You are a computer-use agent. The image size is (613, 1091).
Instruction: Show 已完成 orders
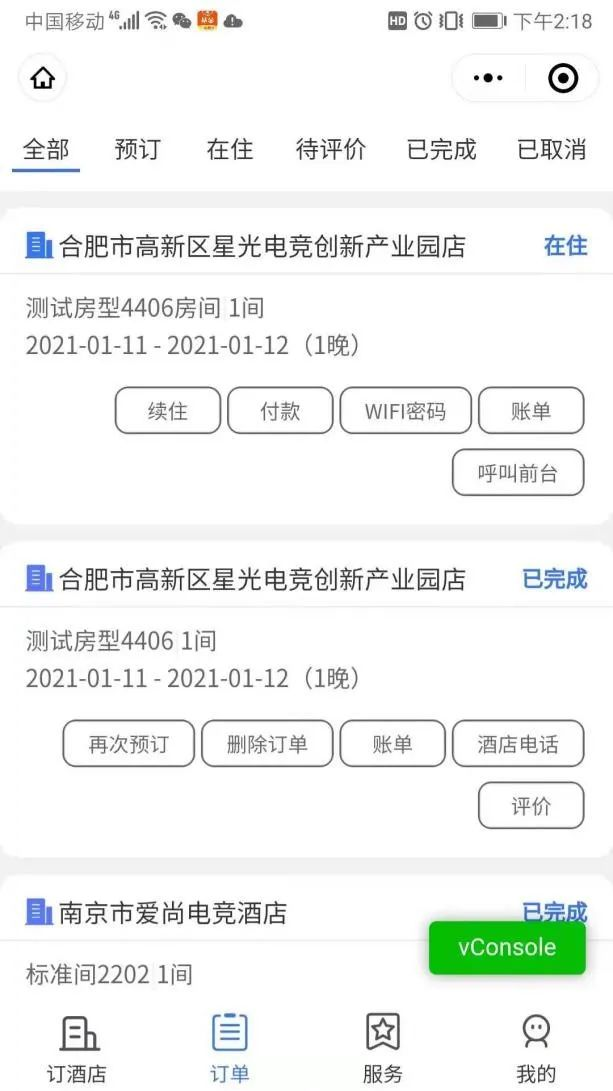click(442, 149)
